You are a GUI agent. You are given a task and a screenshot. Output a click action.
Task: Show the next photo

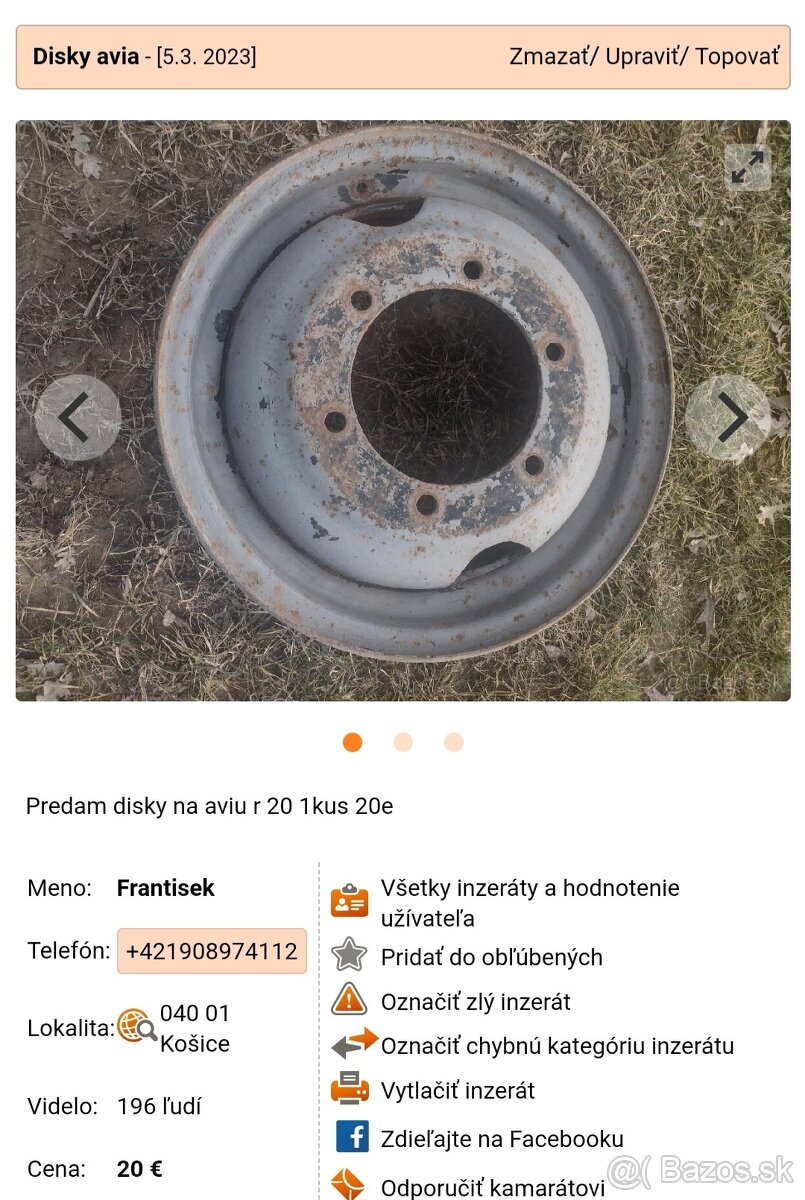[729, 418]
